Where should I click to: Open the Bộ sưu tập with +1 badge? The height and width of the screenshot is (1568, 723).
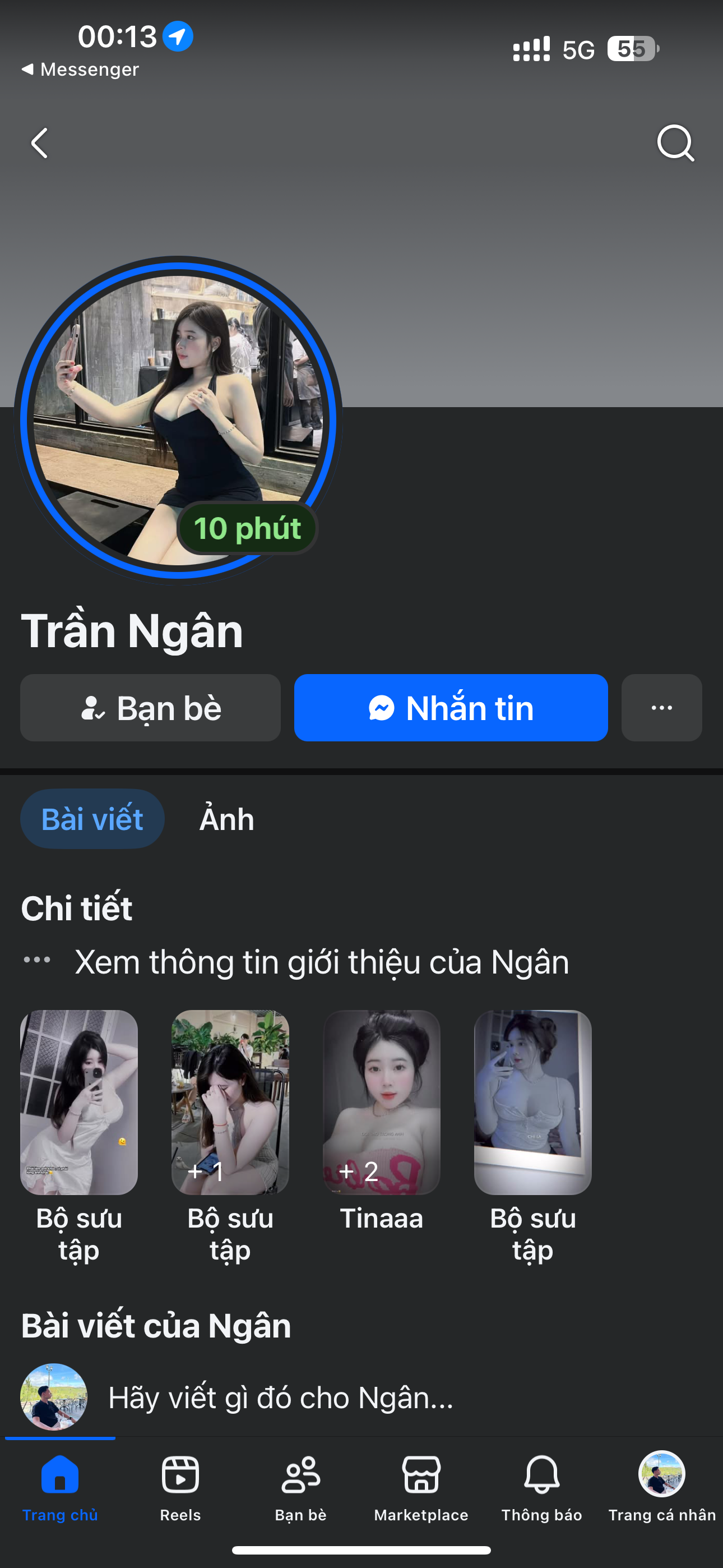click(230, 1103)
